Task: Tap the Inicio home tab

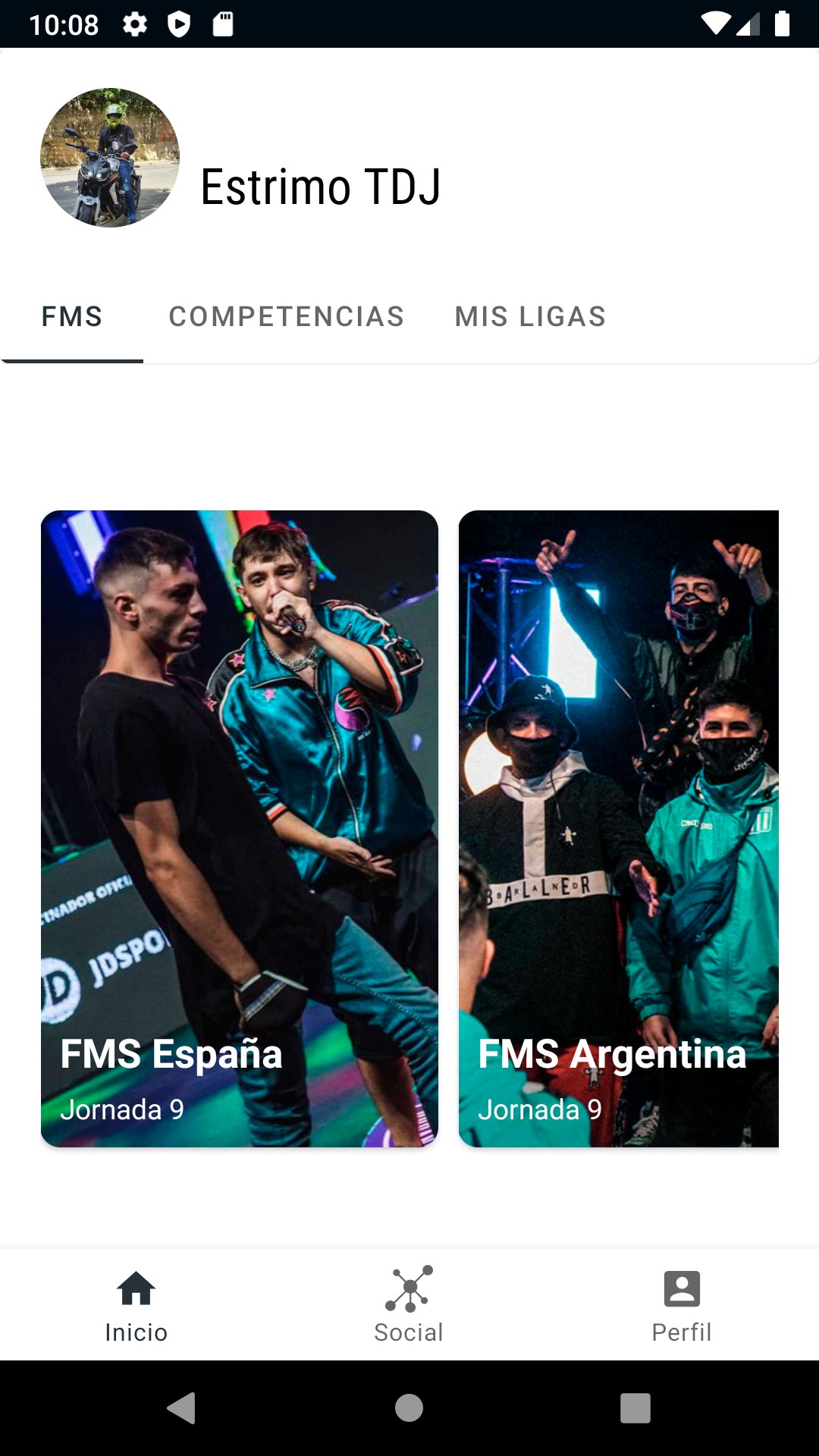Action: pos(136,1304)
